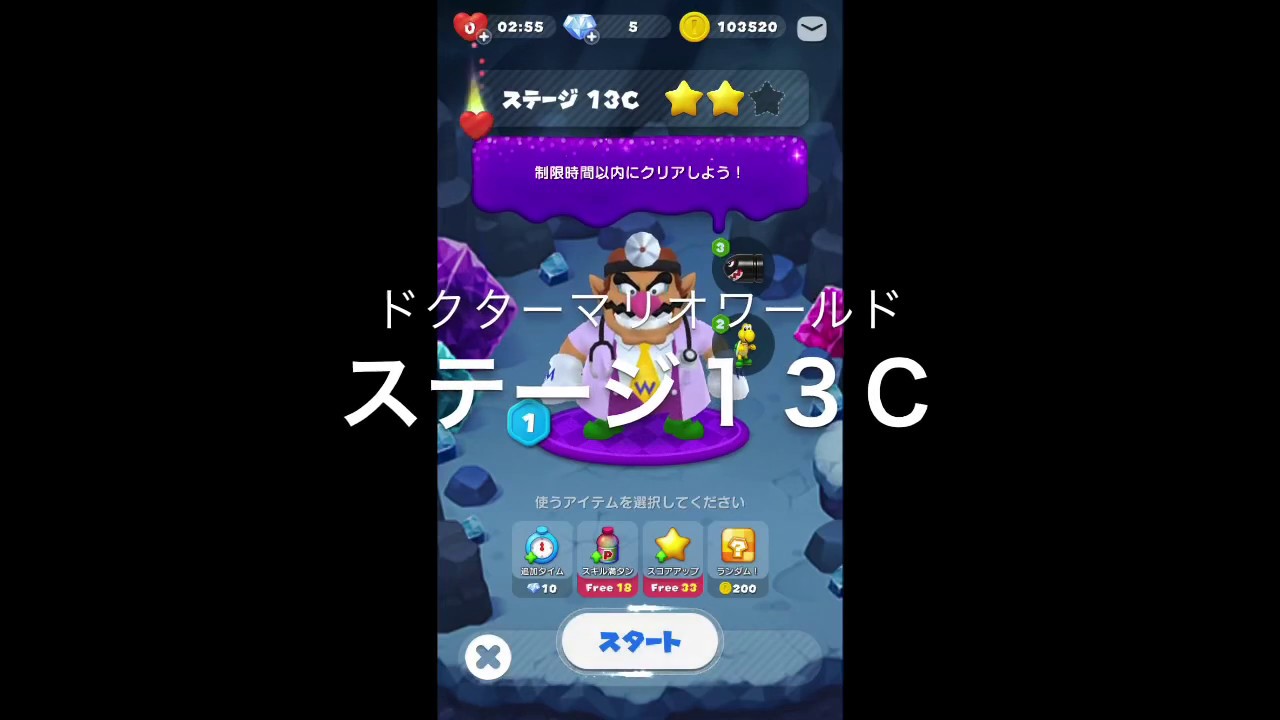The height and width of the screenshot is (720, 1280).
Task: Select the 追加タイム extra time item
Action: click(542, 559)
